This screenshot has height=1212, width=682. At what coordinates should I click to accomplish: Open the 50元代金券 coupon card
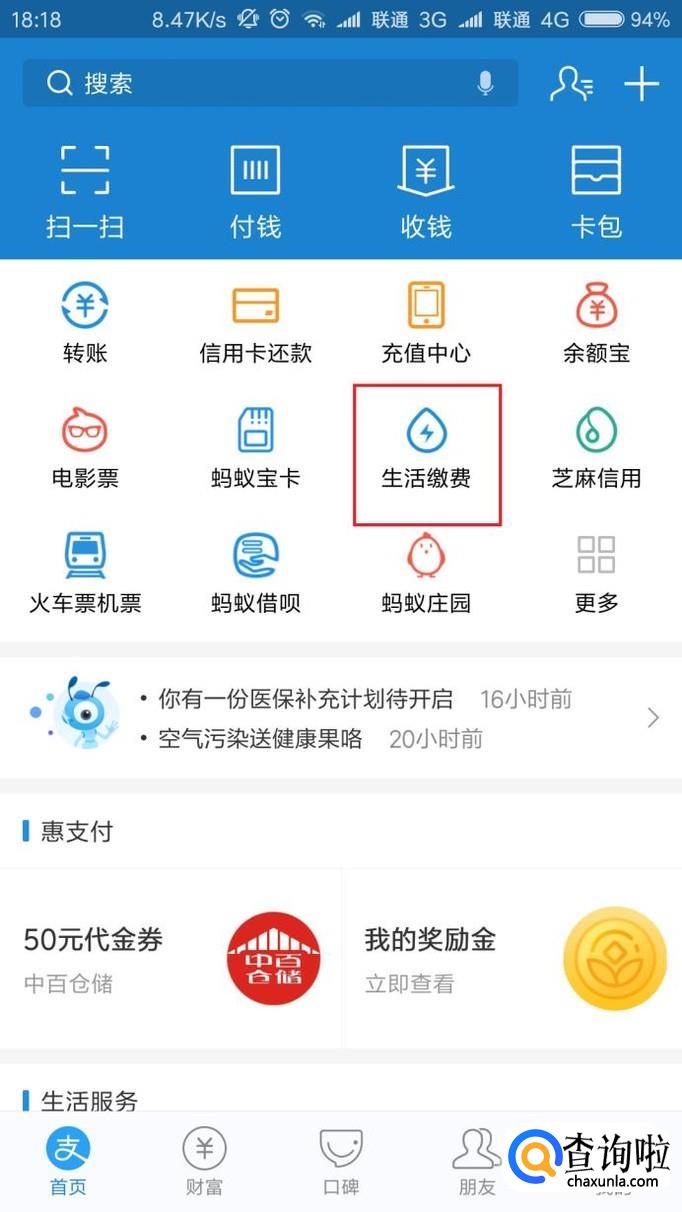170,958
